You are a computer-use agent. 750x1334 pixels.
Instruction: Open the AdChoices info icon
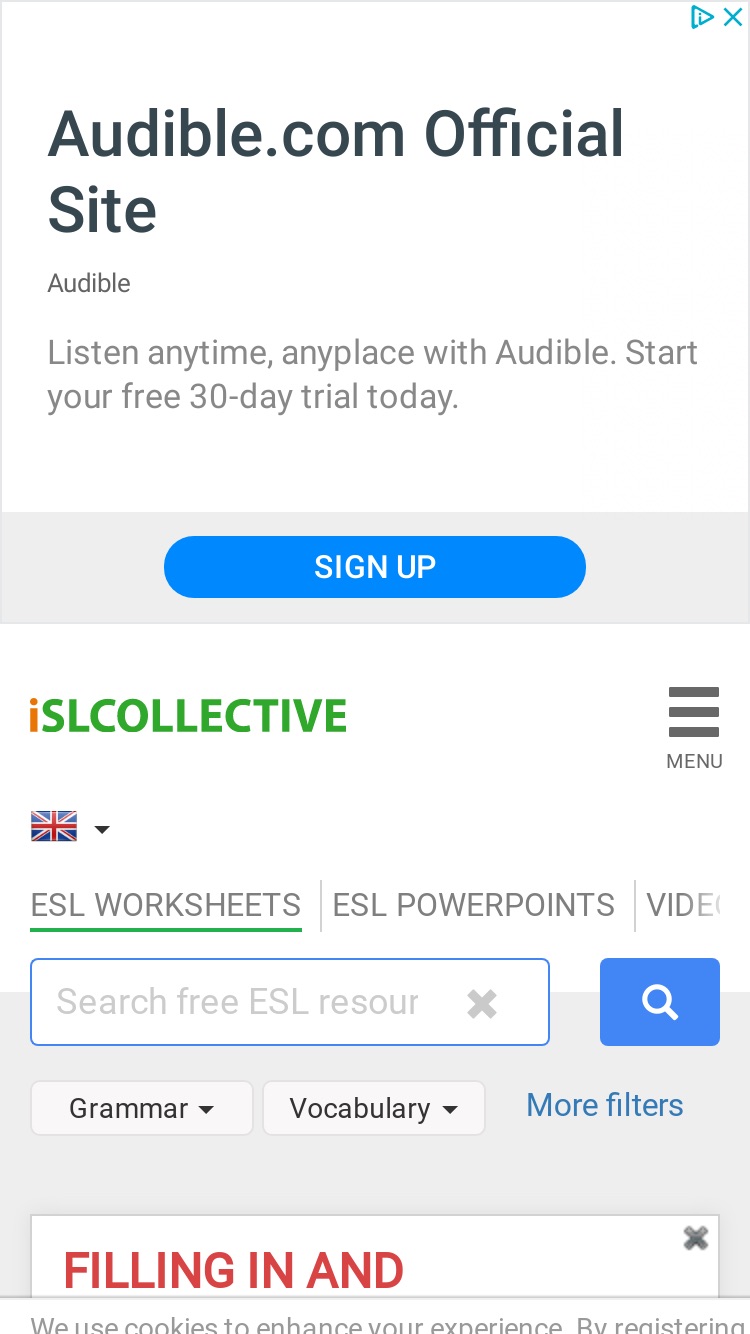703,17
